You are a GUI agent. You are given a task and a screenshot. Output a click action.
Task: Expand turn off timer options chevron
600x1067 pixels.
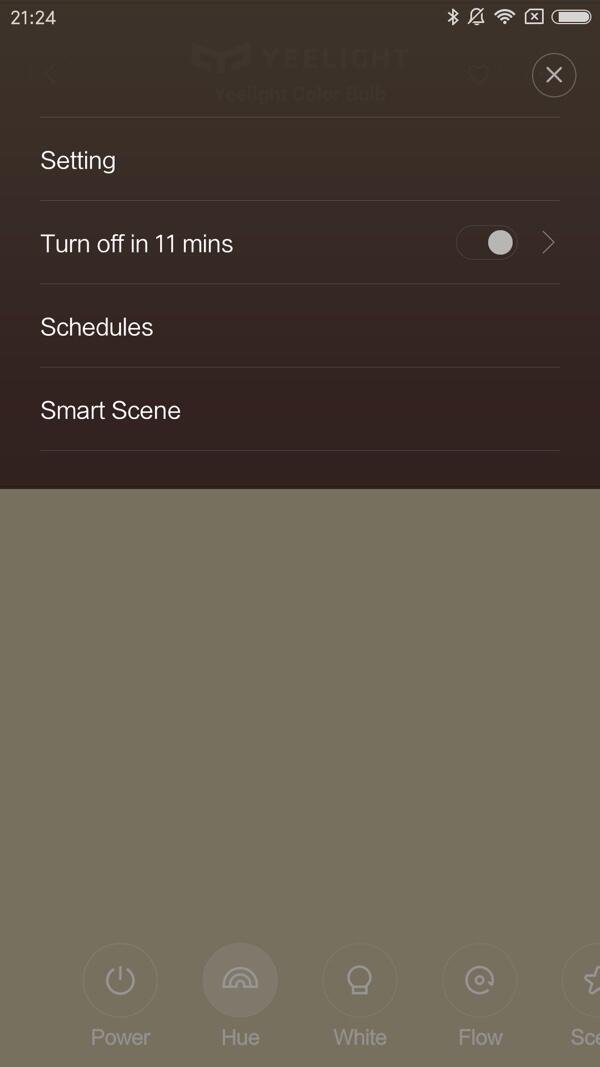(x=548, y=243)
